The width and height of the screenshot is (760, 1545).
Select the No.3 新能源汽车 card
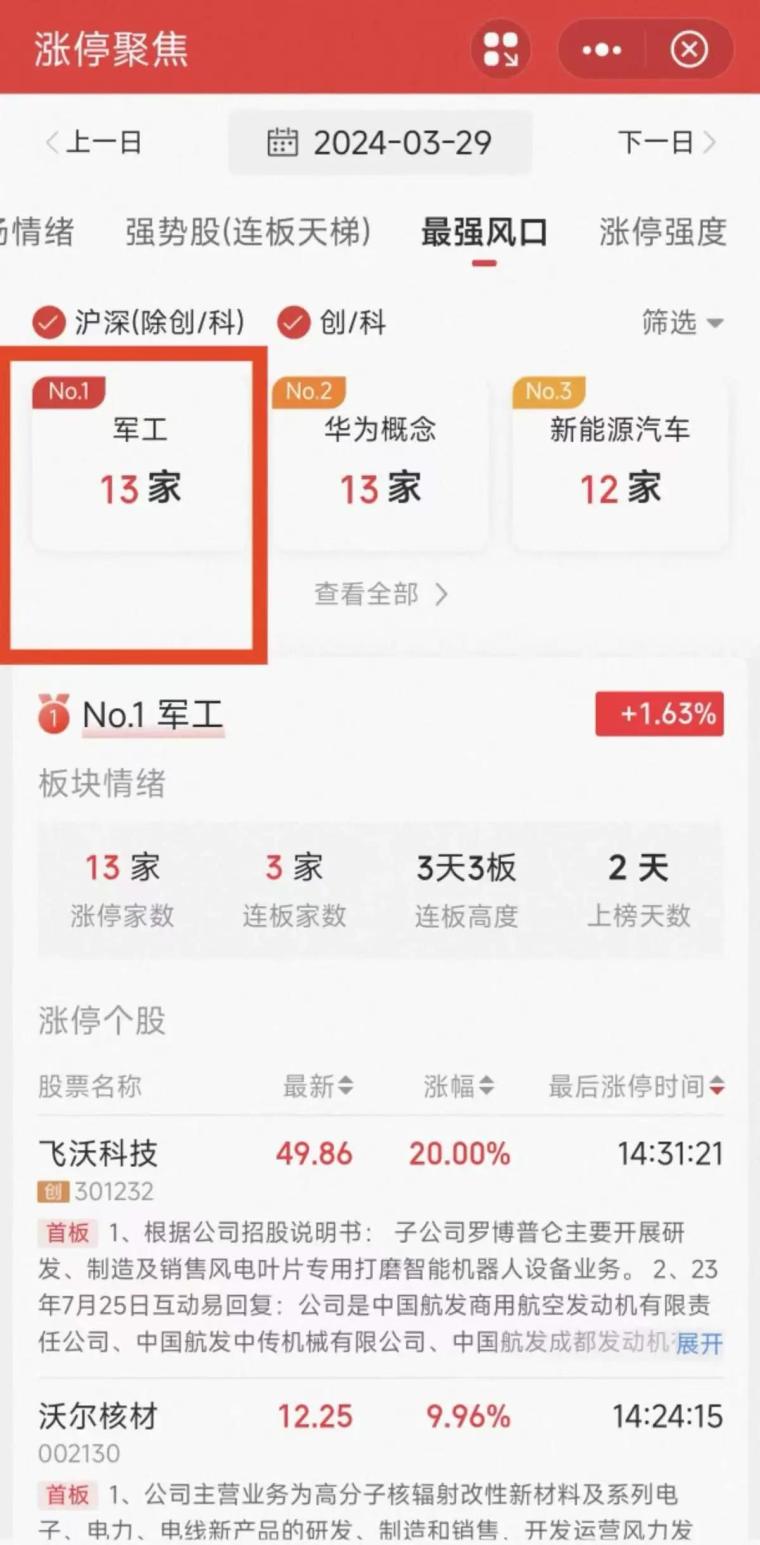point(620,462)
